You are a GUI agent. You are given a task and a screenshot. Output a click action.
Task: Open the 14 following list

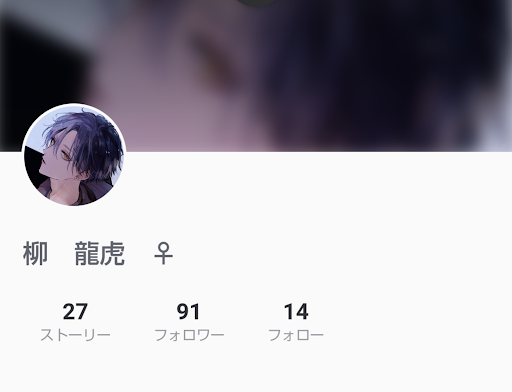click(296, 321)
